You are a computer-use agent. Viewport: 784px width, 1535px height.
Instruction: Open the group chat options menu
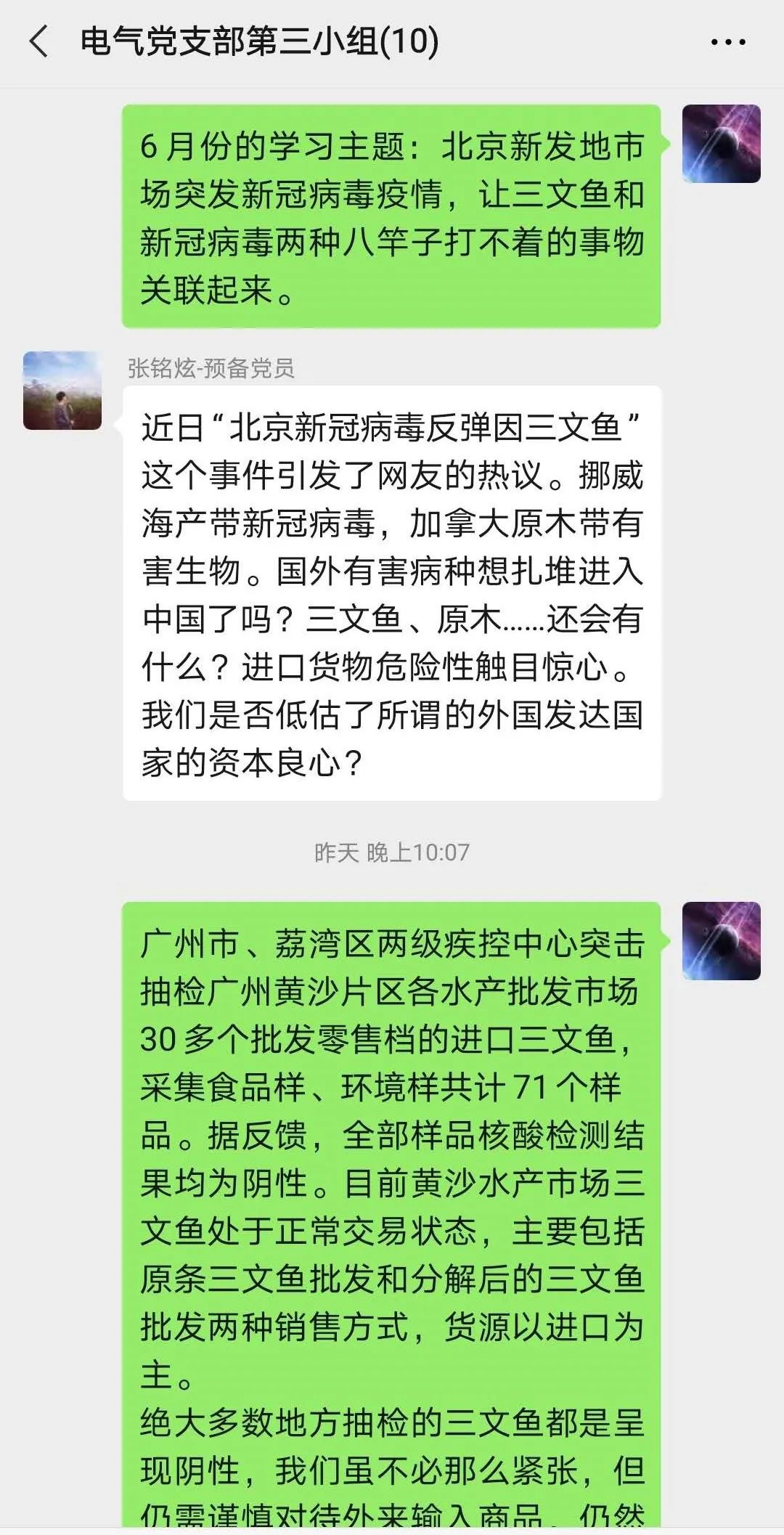click(x=727, y=42)
